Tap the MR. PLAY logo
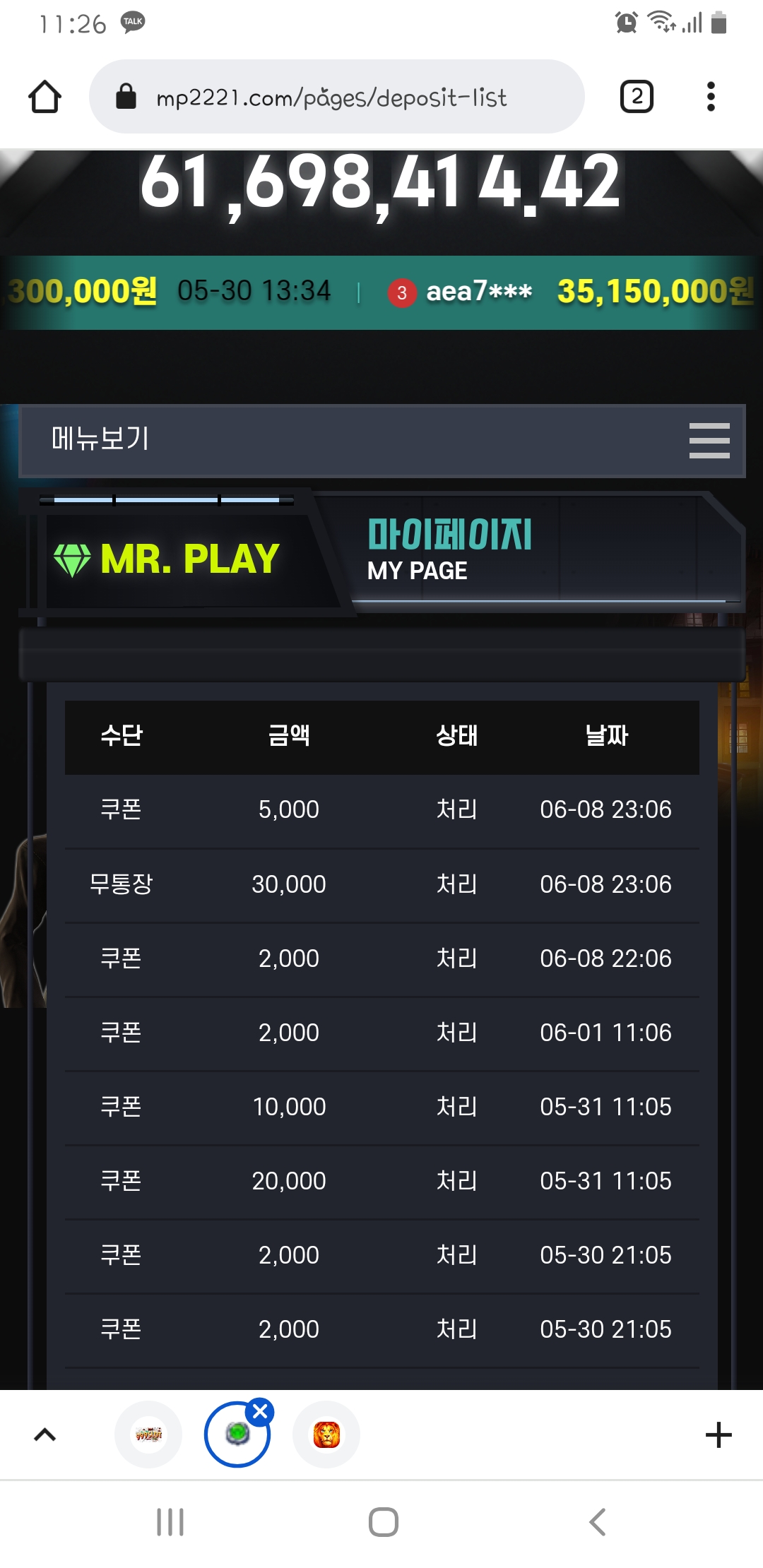The height and width of the screenshot is (1568, 763). pos(168,559)
